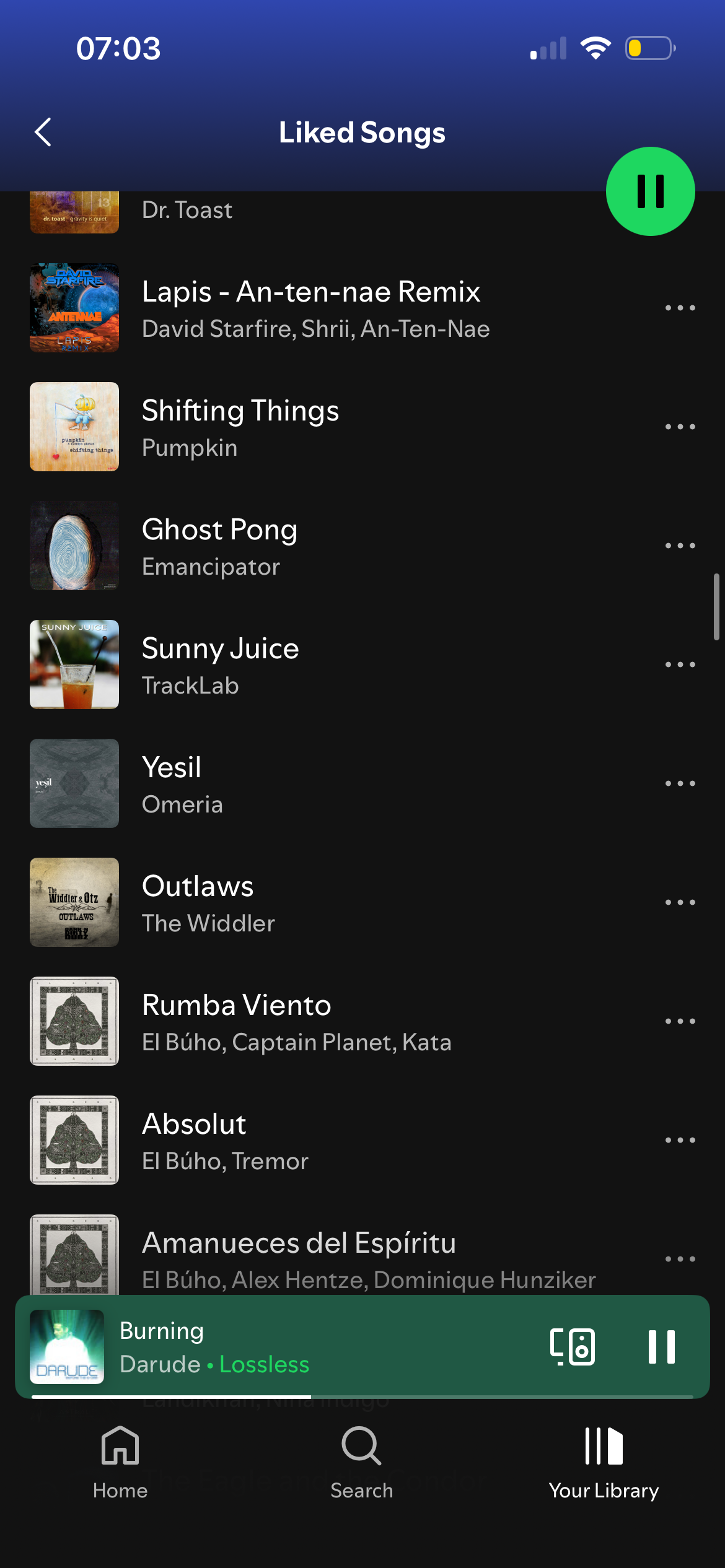Open more options for Yesil
This screenshot has height=1568, width=725.
pos(680,784)
